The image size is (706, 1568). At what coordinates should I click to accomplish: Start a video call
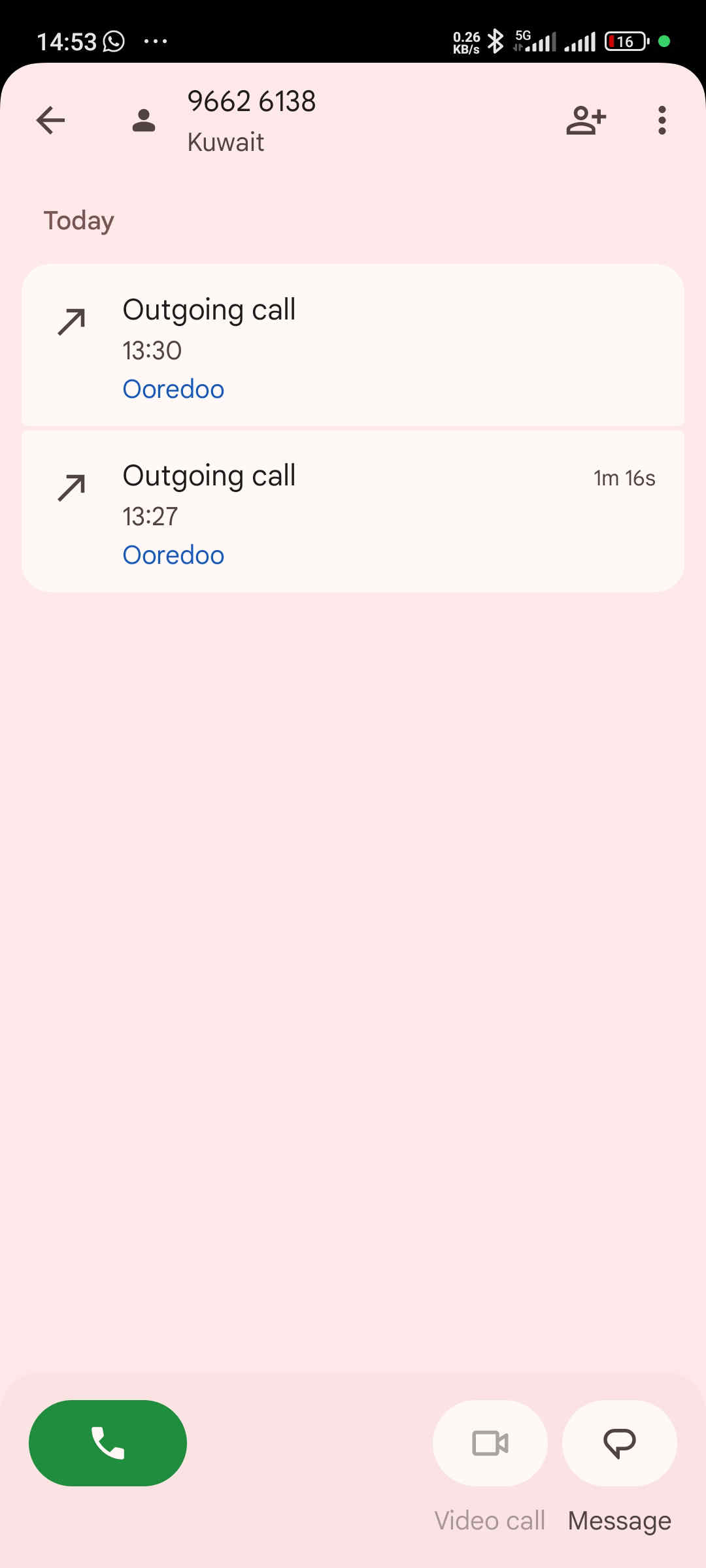490,1443
